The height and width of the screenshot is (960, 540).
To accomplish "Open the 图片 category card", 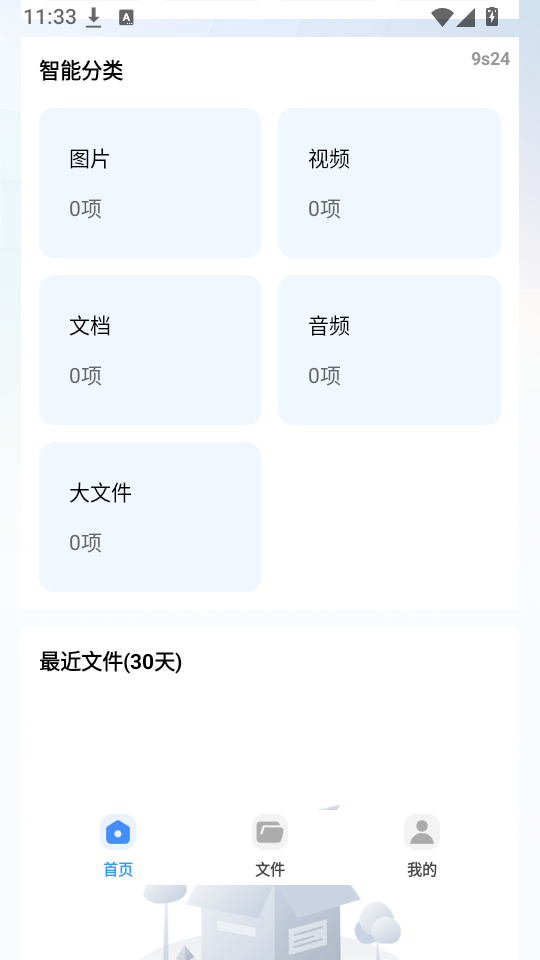I will (x=150, y=182).
